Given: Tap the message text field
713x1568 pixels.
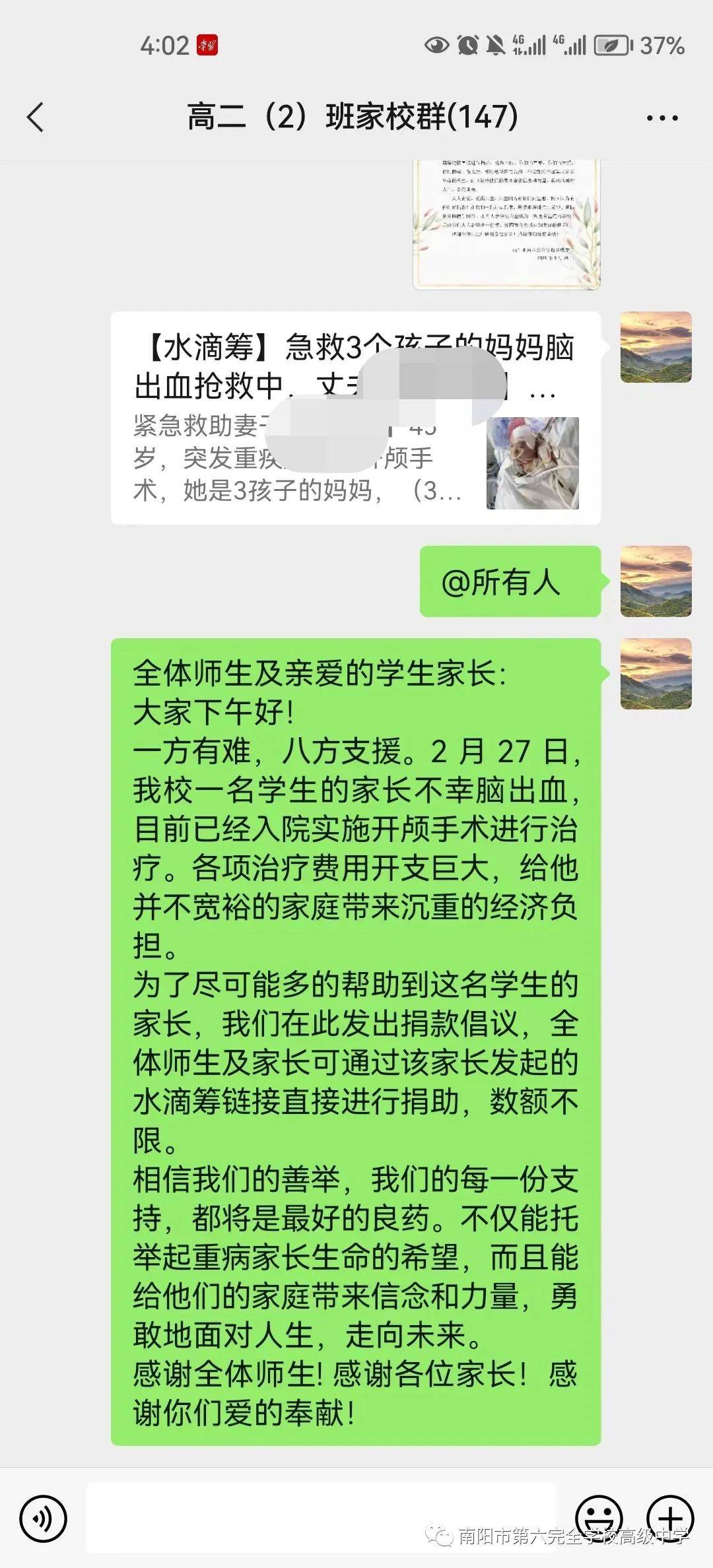Looking at the screenshot, I should [320, 1517].
